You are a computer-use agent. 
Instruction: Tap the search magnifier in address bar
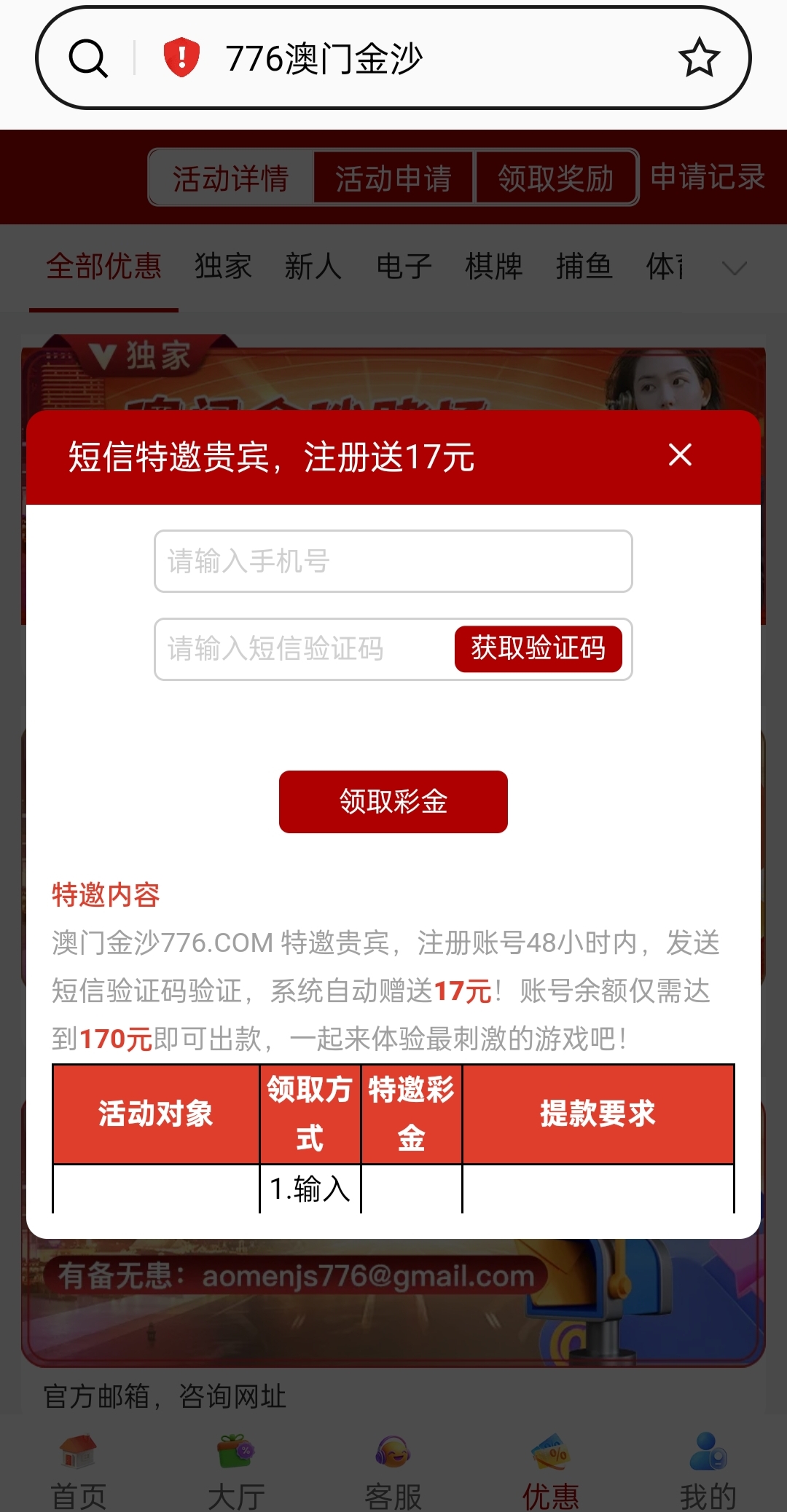point(89,57)
